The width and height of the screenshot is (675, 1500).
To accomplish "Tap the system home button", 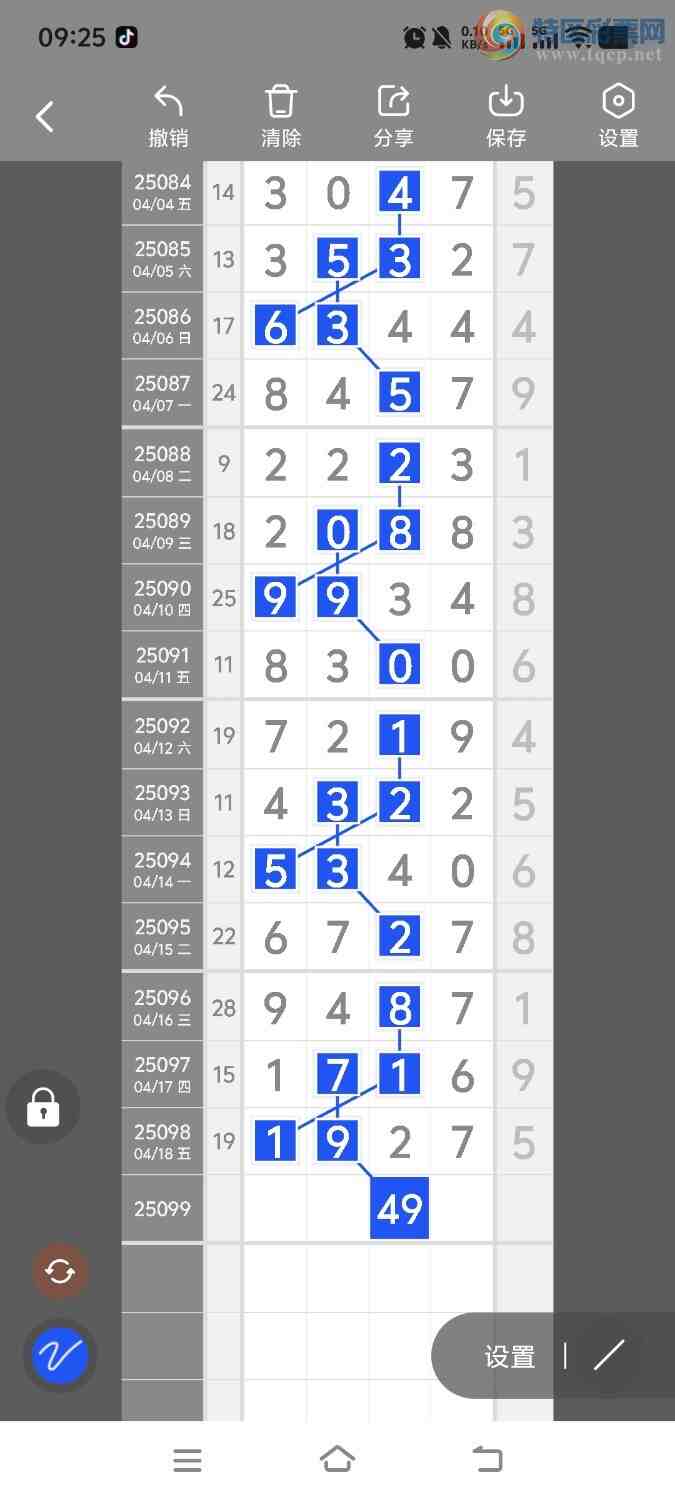I will (337, 1460).
